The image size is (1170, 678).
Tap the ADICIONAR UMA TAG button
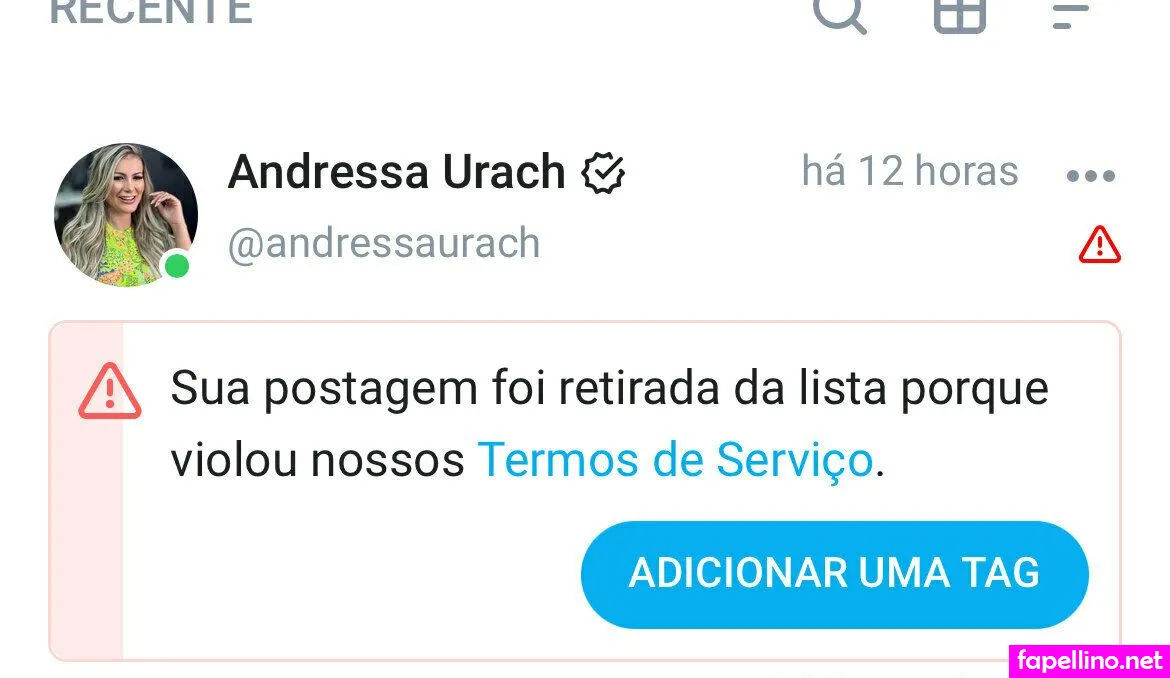[x=834, y=574]
